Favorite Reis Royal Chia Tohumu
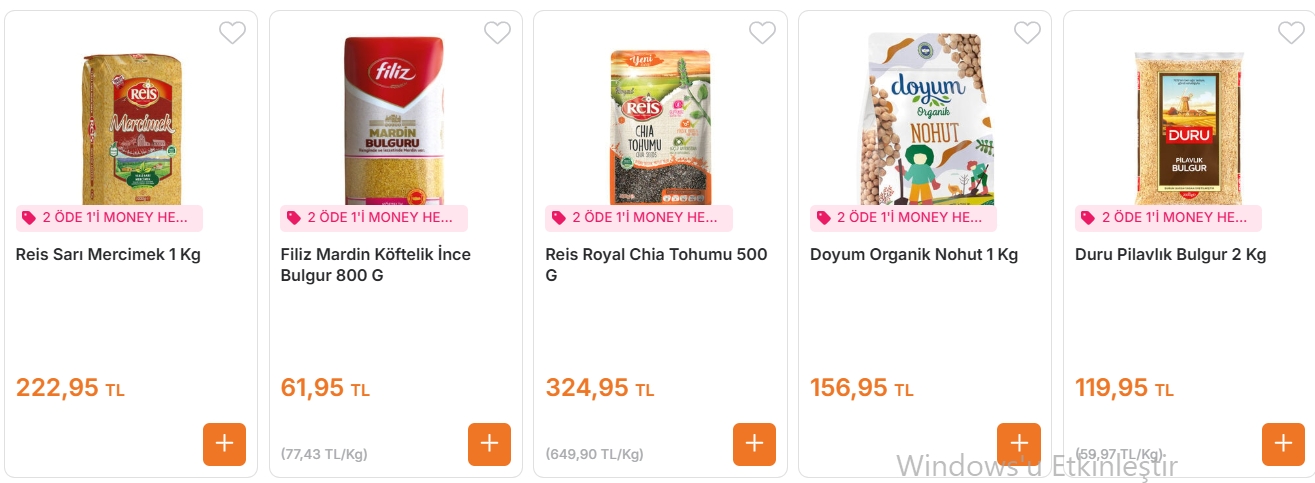 [x=762, y=33]
